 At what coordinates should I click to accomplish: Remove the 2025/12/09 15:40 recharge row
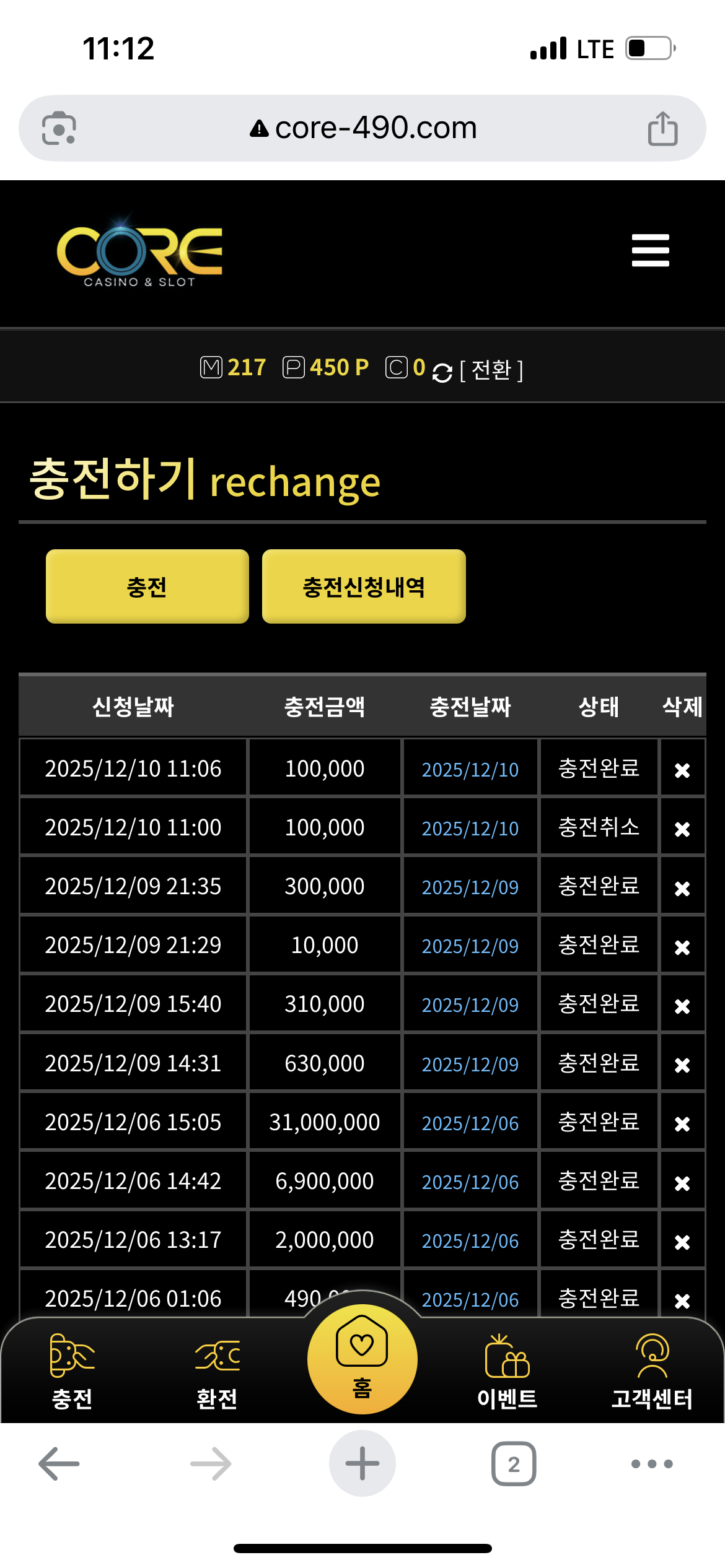coord(682,1006)
